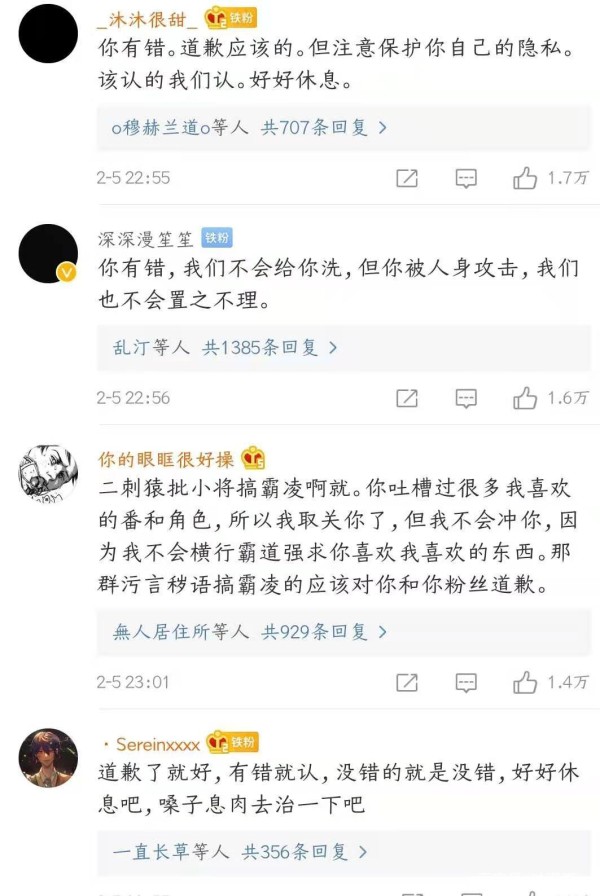Open Sereinxxxx's username link
The image size is (600, 896).
(158, 744)
